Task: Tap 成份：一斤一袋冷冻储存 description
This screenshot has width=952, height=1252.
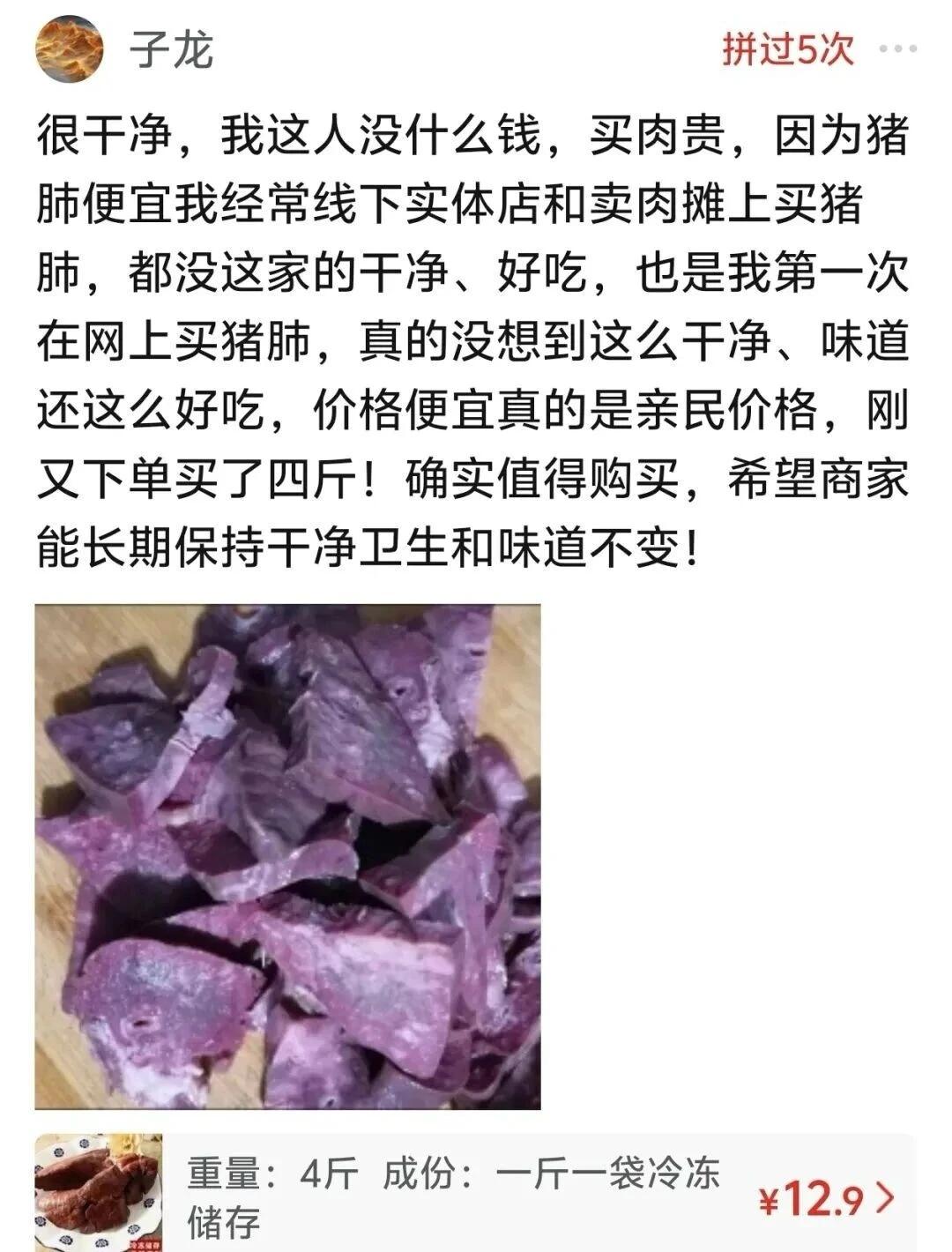Action: pos(547,1174)
